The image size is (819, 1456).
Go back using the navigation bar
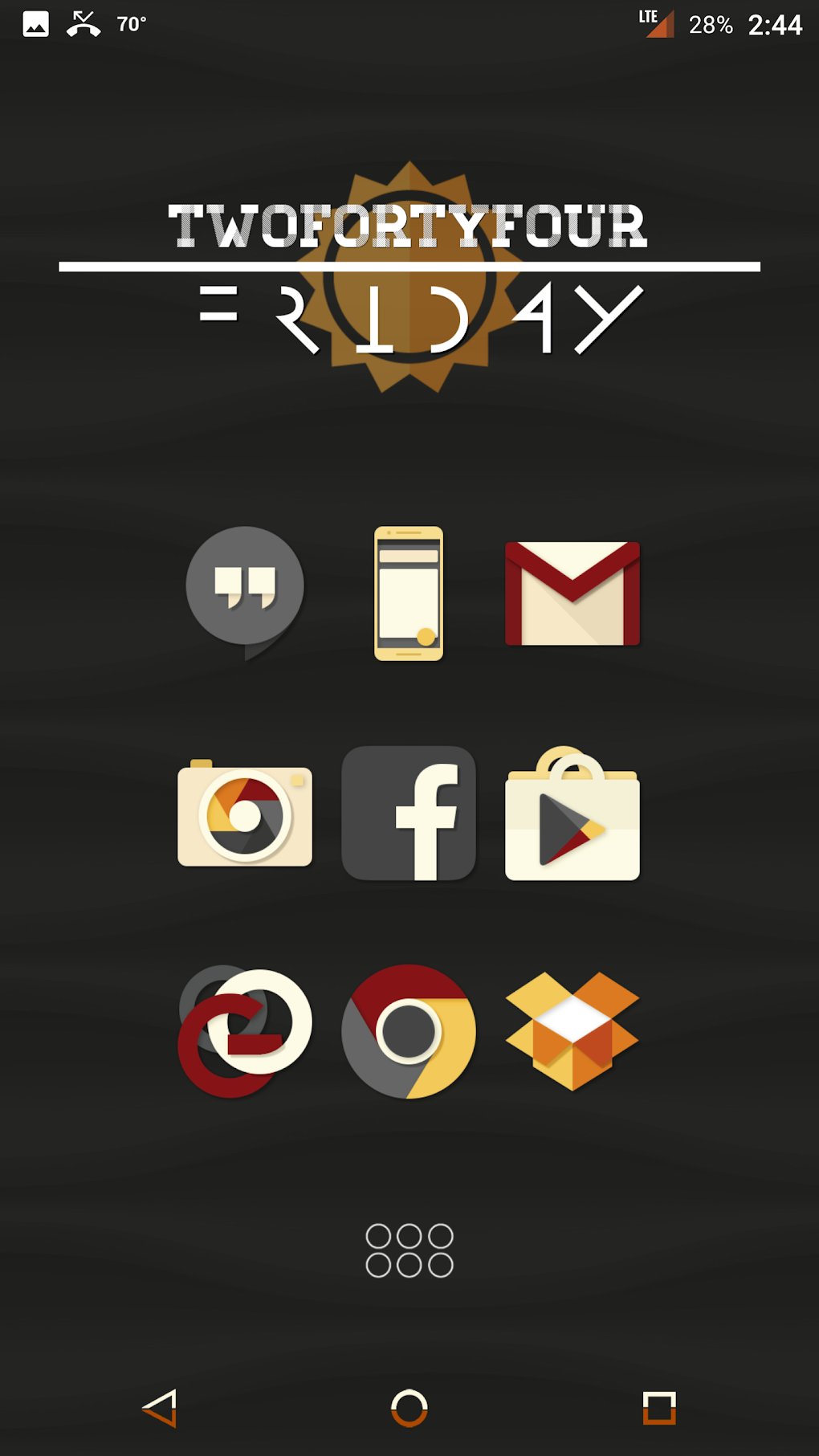pyautogui.click(x=160, y=1408)
